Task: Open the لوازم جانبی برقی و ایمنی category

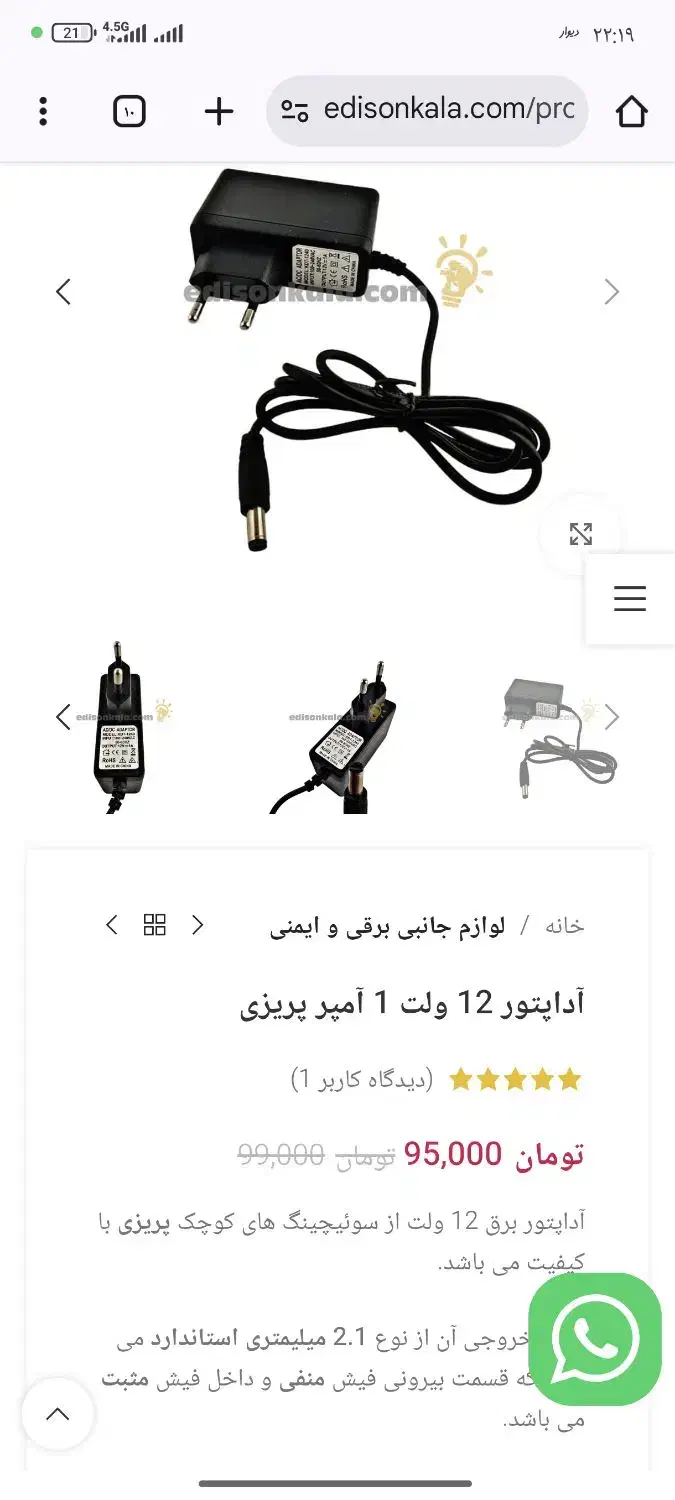Action: click(387, 927)
